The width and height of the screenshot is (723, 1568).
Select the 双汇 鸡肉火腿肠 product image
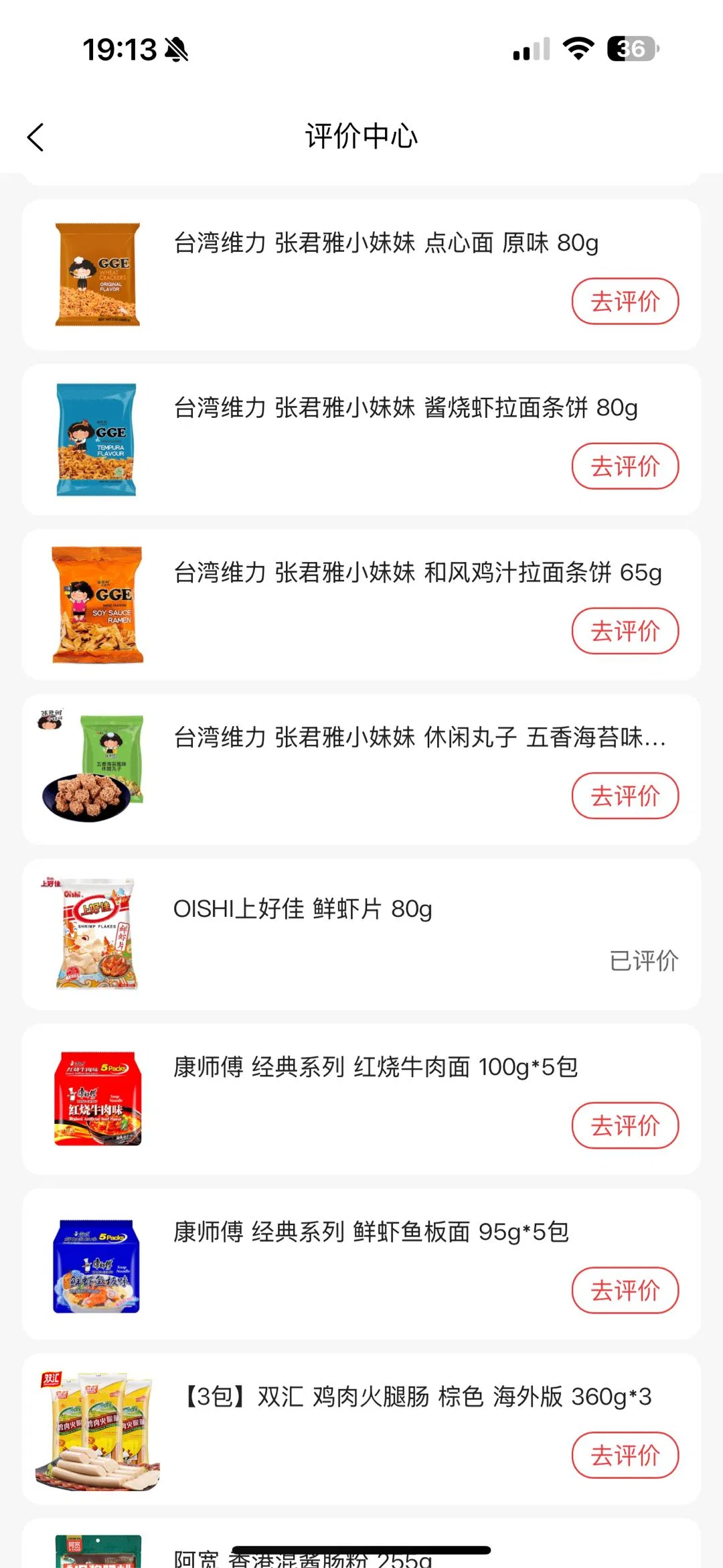[98, 1429]
